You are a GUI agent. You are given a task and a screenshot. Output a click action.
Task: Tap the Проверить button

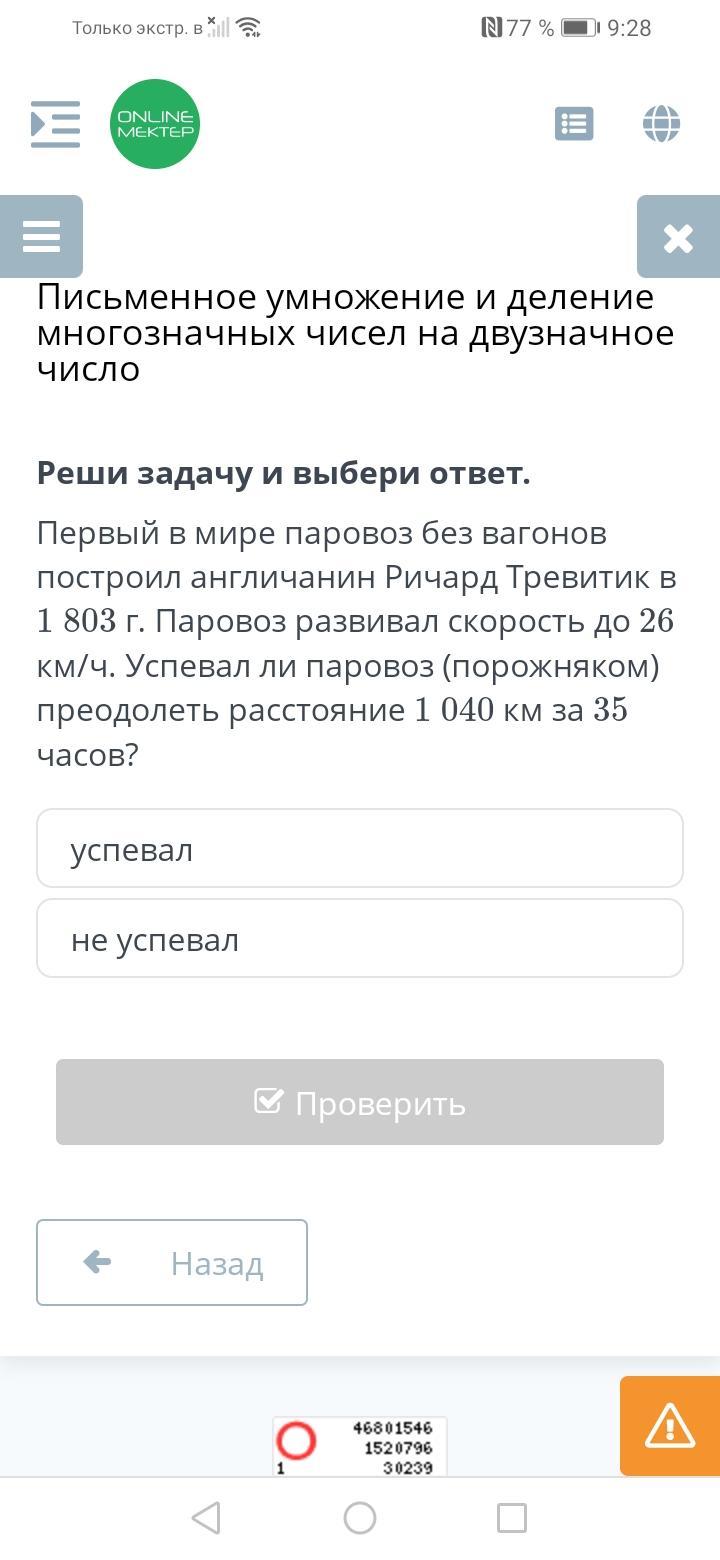click(360, 1102)
